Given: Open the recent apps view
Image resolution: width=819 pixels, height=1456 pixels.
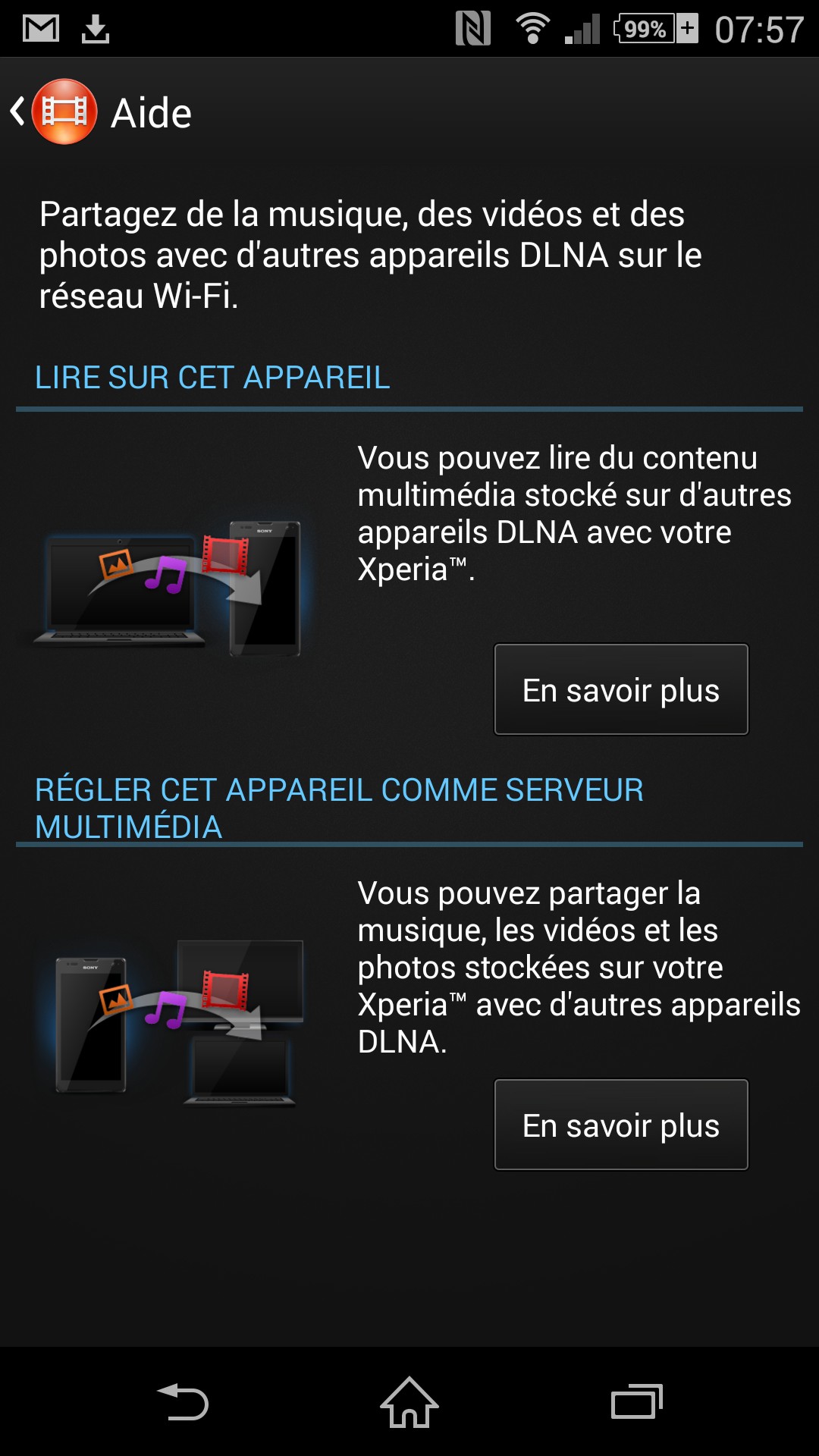Looking at the screenshot, I should pyautogui.click(x=636, y=1401).
